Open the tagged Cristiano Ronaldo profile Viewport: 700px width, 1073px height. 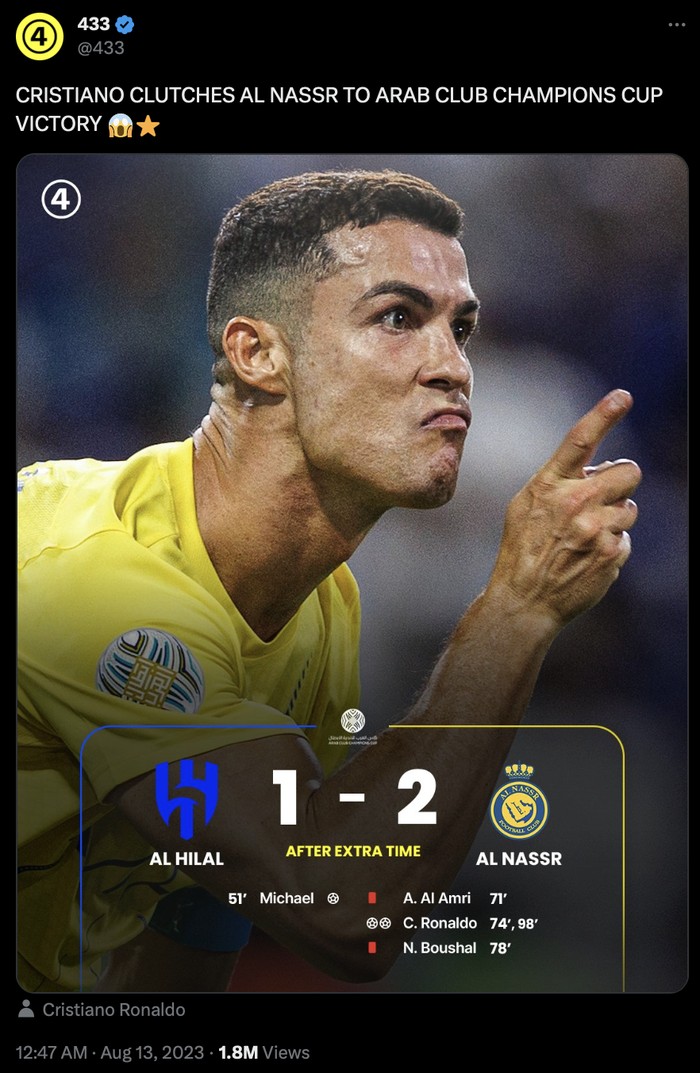click(112, 1010)
